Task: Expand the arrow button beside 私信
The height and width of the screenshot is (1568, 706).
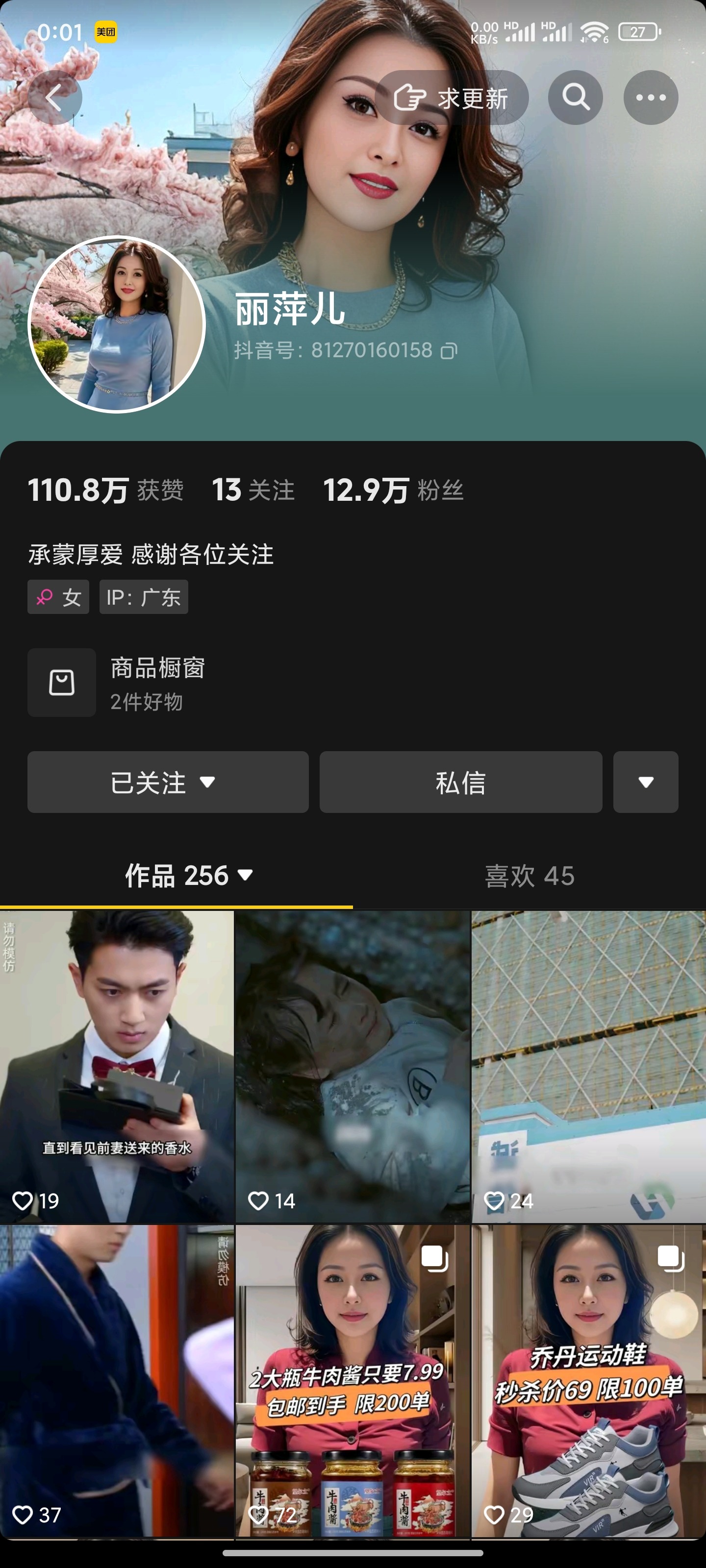Action: coord(646,782)
